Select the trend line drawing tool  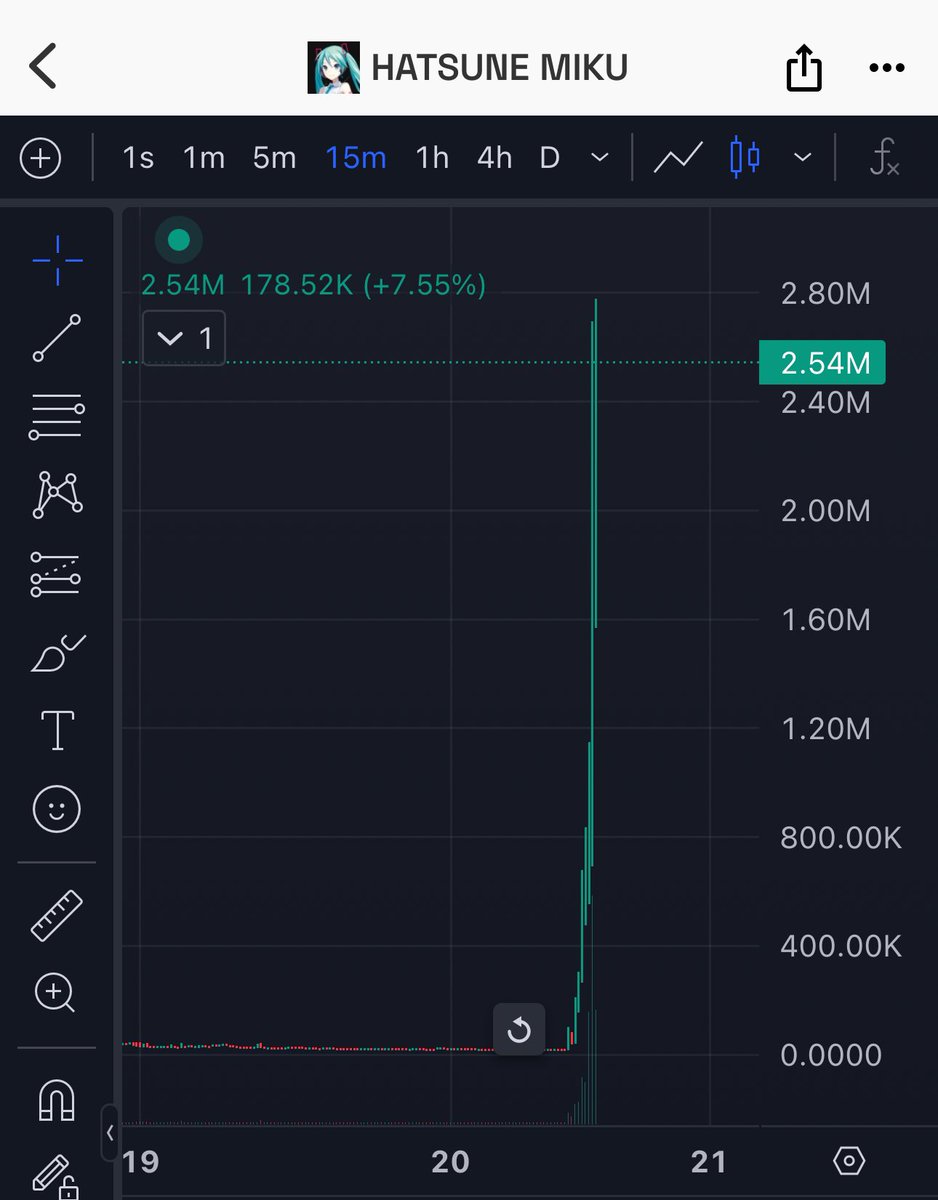(57, 338)
